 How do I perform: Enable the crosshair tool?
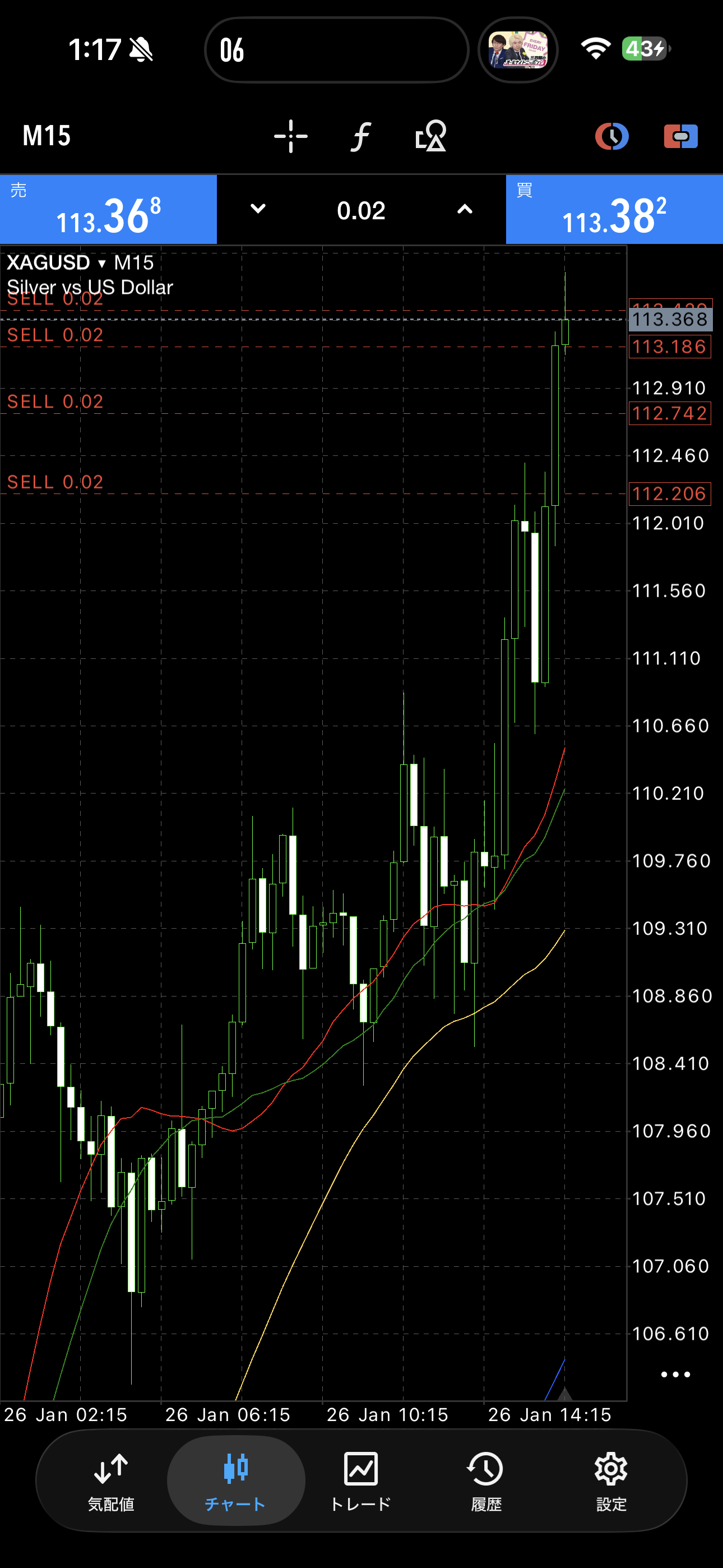pyautogui.click(x=290, y=136)
